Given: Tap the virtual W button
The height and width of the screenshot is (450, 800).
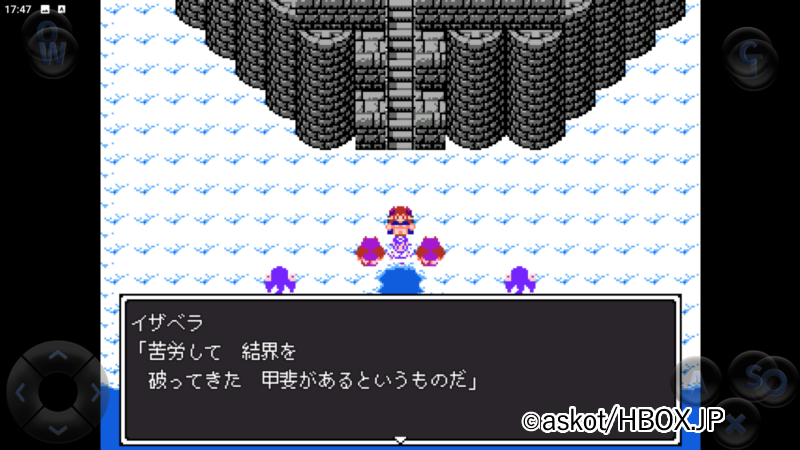Looking at the screenshot, I should click(52, 52).
